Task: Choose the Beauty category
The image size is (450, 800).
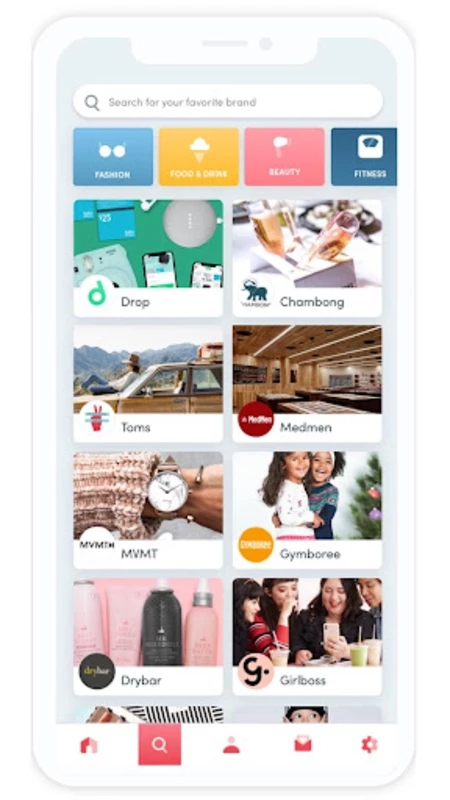Action: click(284, 157)
